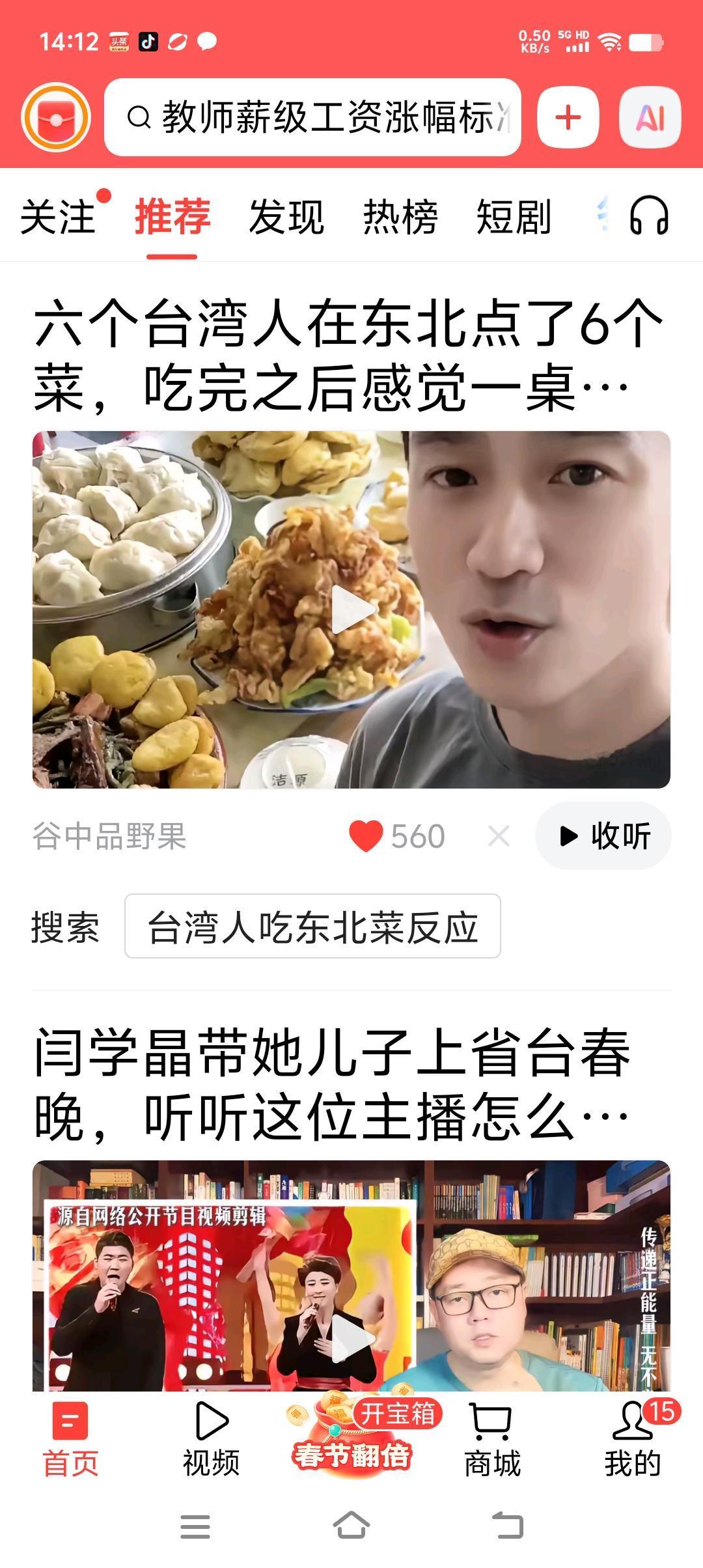The height and width of the screenshot is (1568, 703).
Task: Visit the 谷中品野果 author page
Action: point(109,837)
